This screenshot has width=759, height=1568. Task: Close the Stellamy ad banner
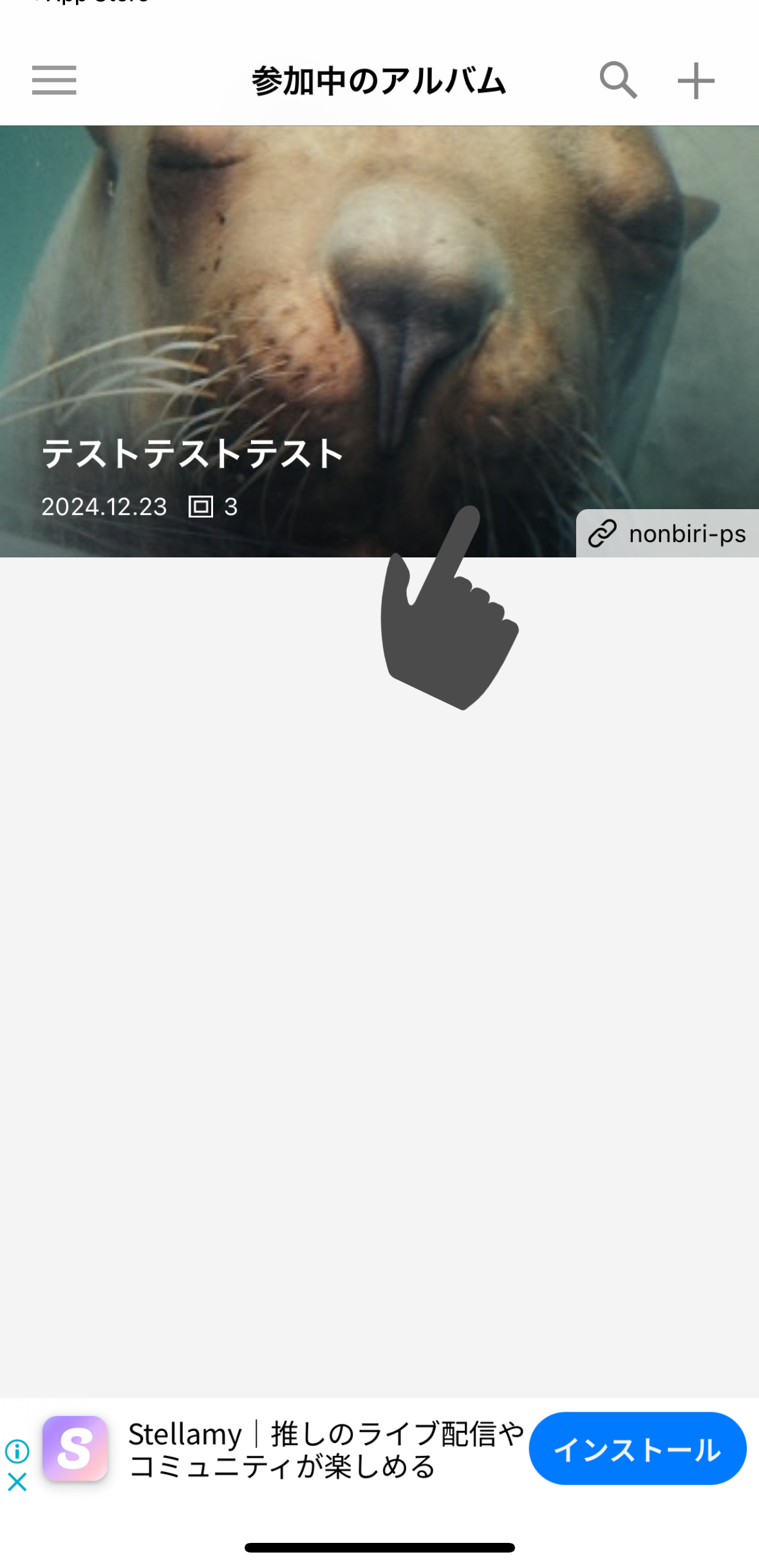(x=17, y=1482)
